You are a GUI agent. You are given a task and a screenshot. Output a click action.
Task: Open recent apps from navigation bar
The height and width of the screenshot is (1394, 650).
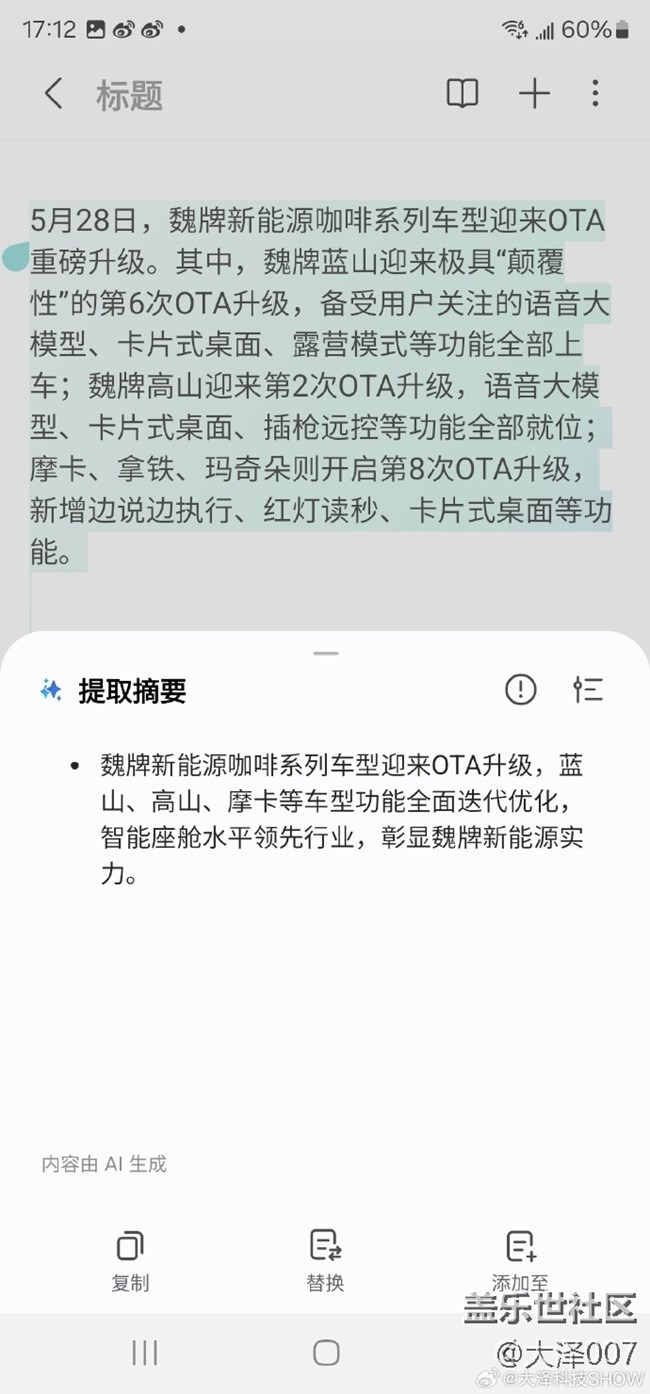tap(145, 1353)
